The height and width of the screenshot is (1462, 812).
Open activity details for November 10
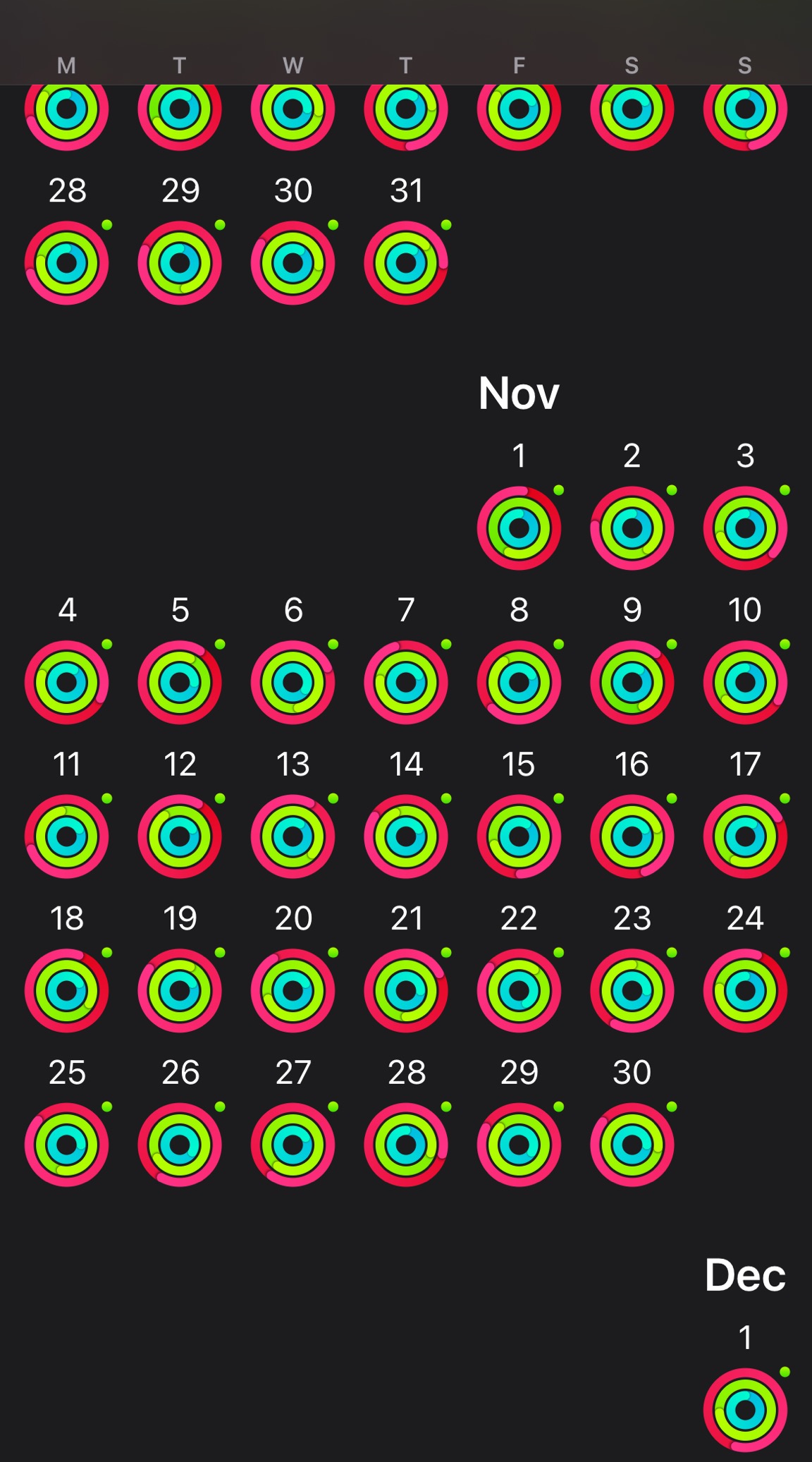[745, 682]
